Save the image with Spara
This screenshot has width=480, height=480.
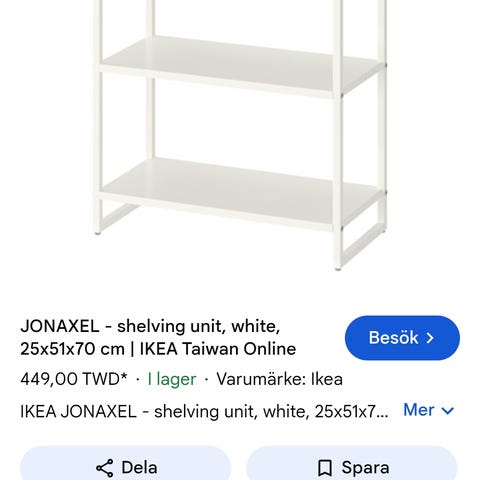click(x=352, y=466)
